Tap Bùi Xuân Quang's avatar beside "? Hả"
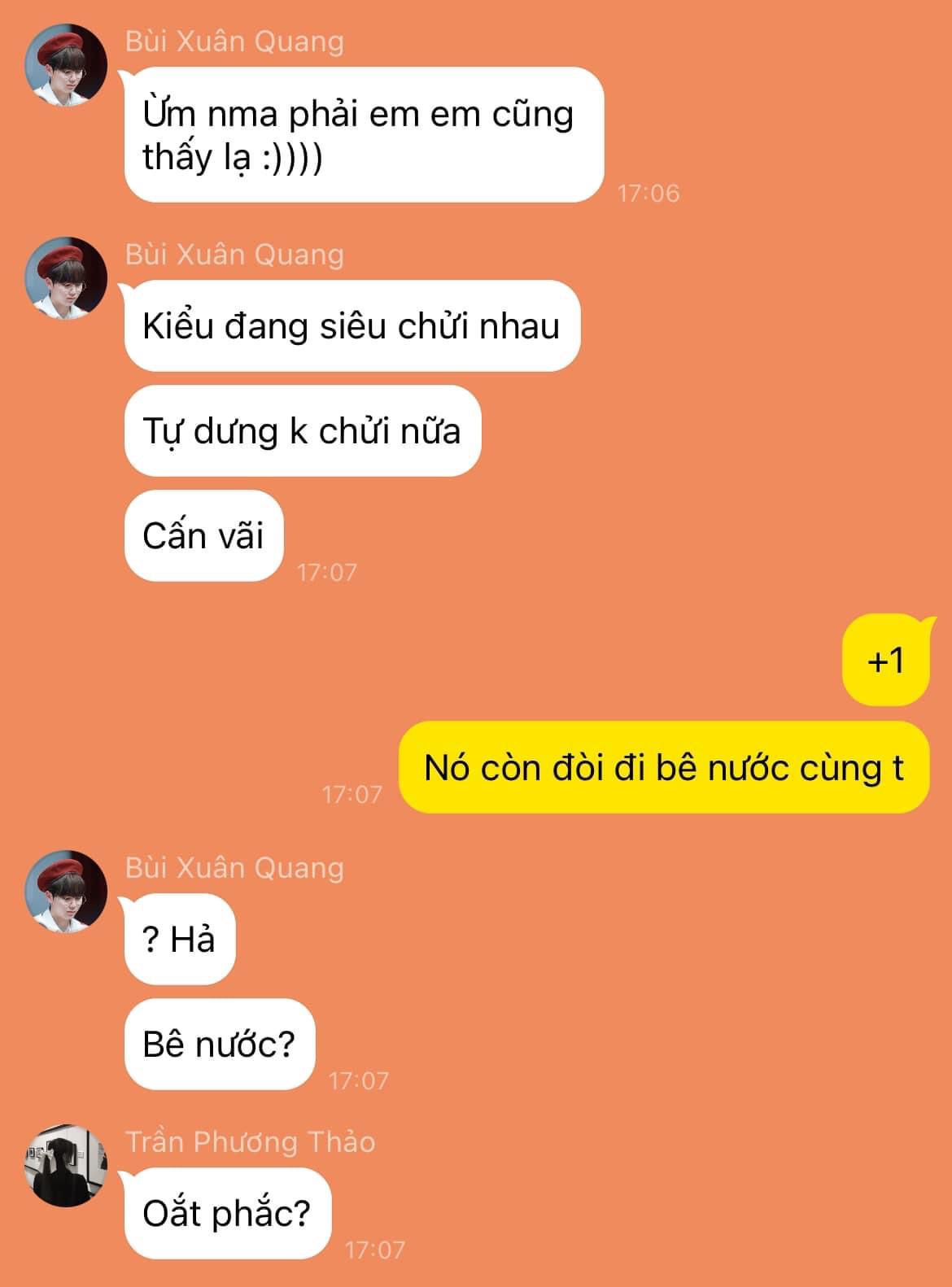This screenshot has height=1287, width=952. [66, 891]
